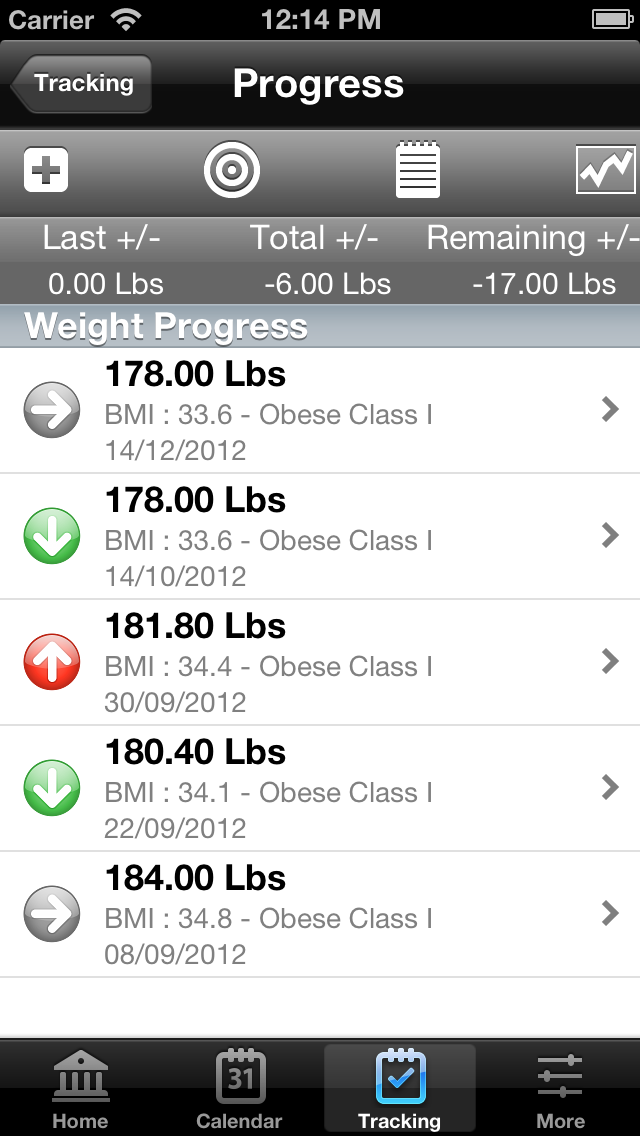The height and width of the screenshot is (1136, 640).
Task: Switch to the Calendar tab
Action: pyautogui.click(x=240, y=1090)
